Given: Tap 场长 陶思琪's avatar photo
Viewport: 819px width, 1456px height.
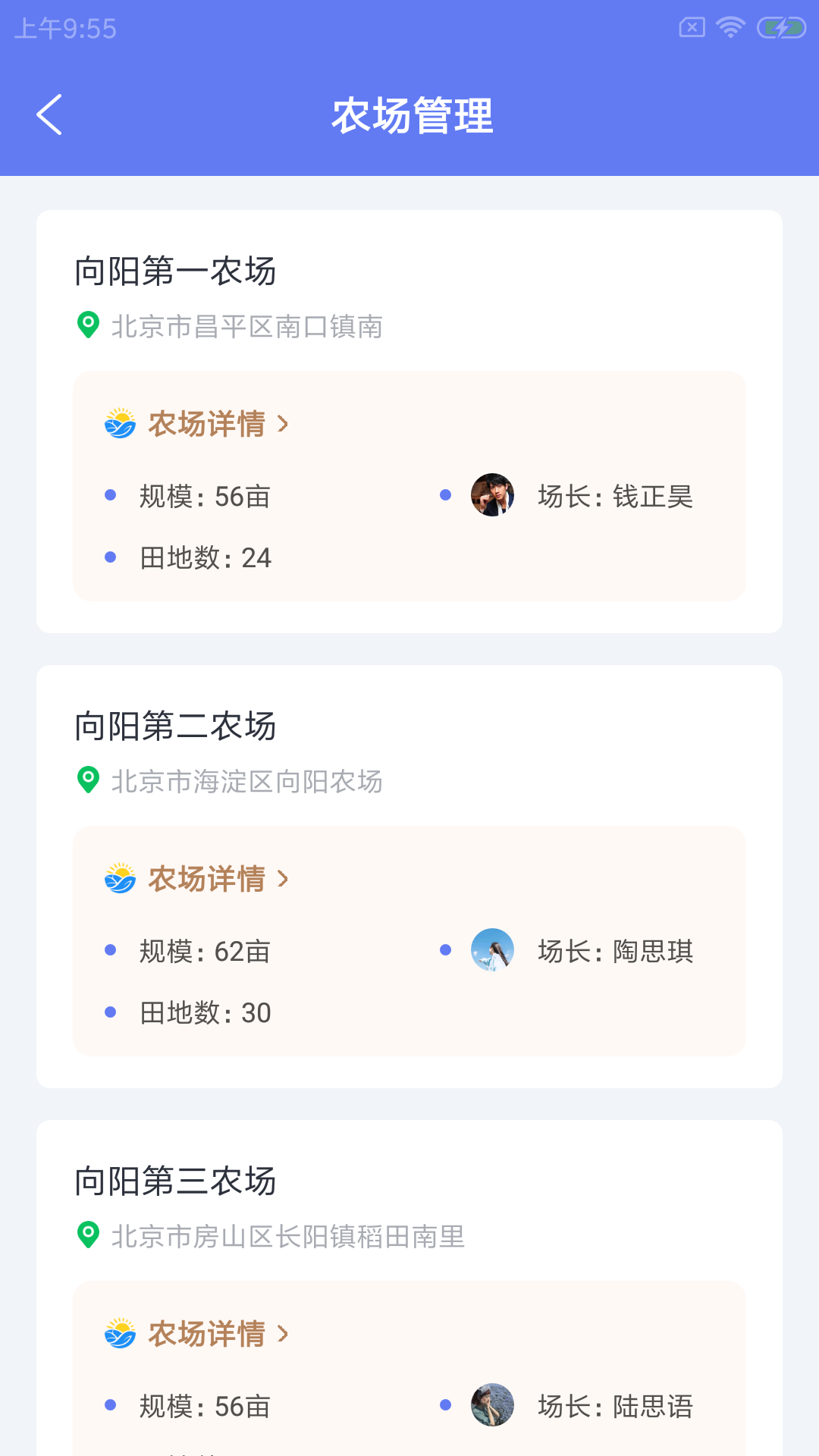Looking at the screenshot, I should click(x=493, y=951).
